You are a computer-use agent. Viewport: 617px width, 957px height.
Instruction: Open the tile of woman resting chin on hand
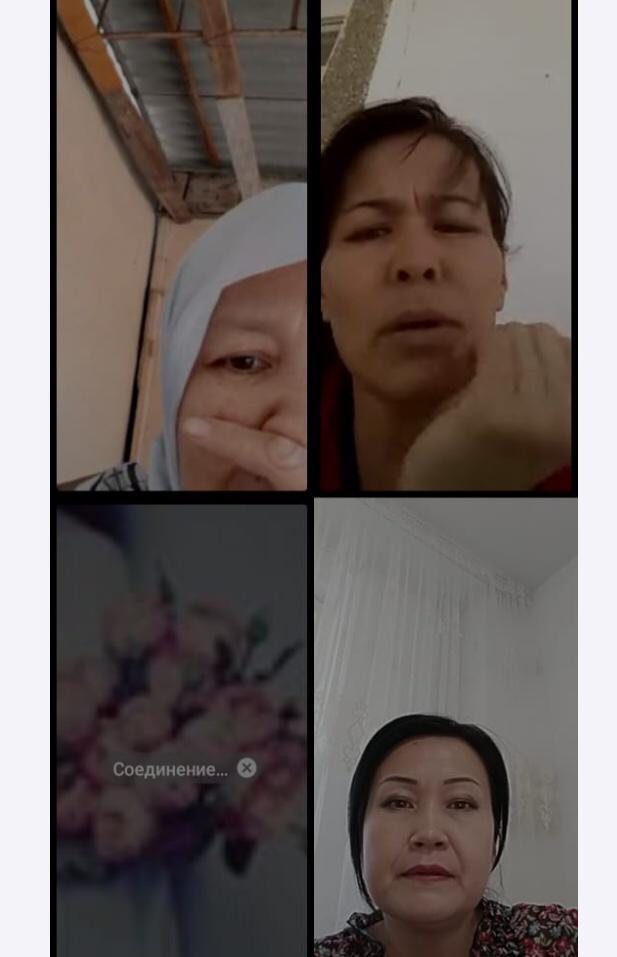coord(446,245)
